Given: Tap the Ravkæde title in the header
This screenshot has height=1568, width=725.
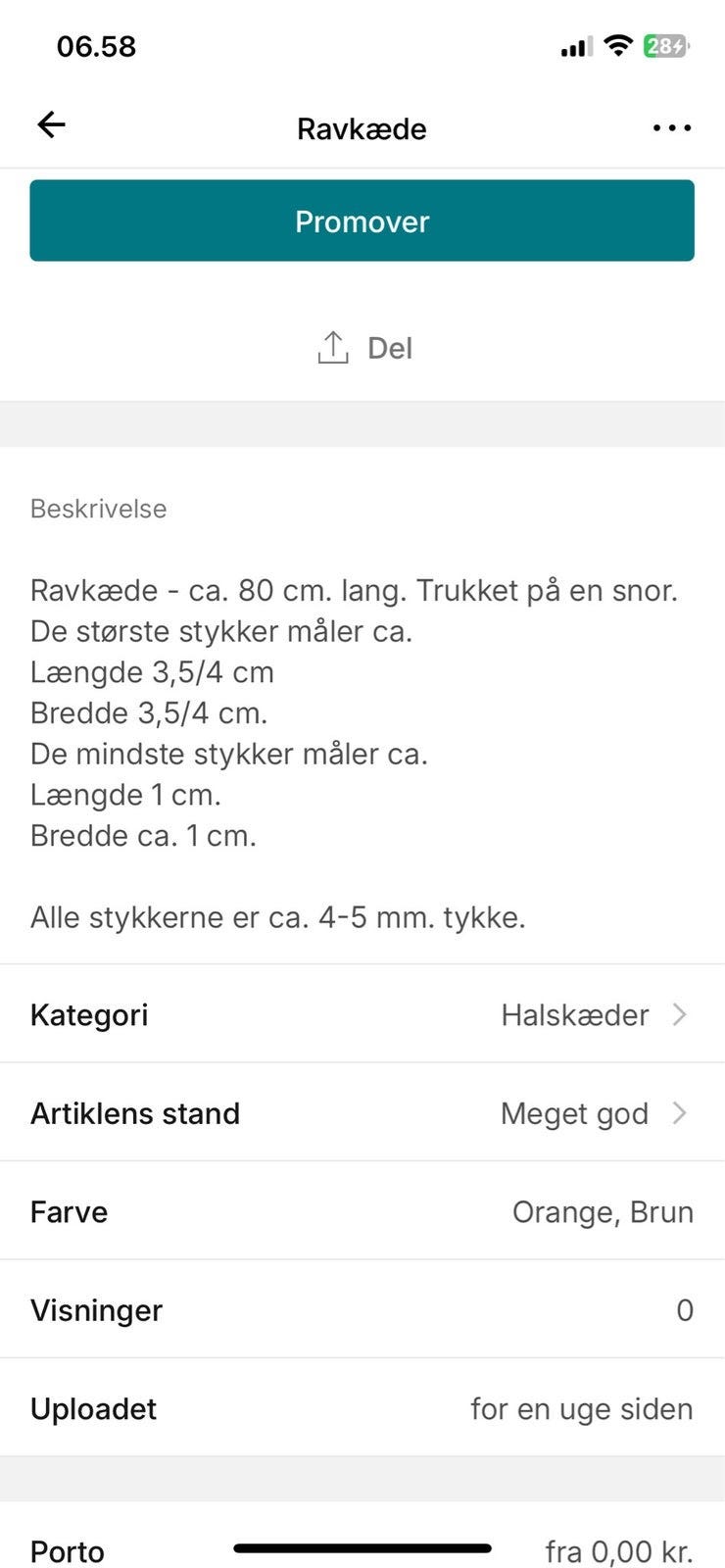Looking at the screenshot, I should coord(361,128).
